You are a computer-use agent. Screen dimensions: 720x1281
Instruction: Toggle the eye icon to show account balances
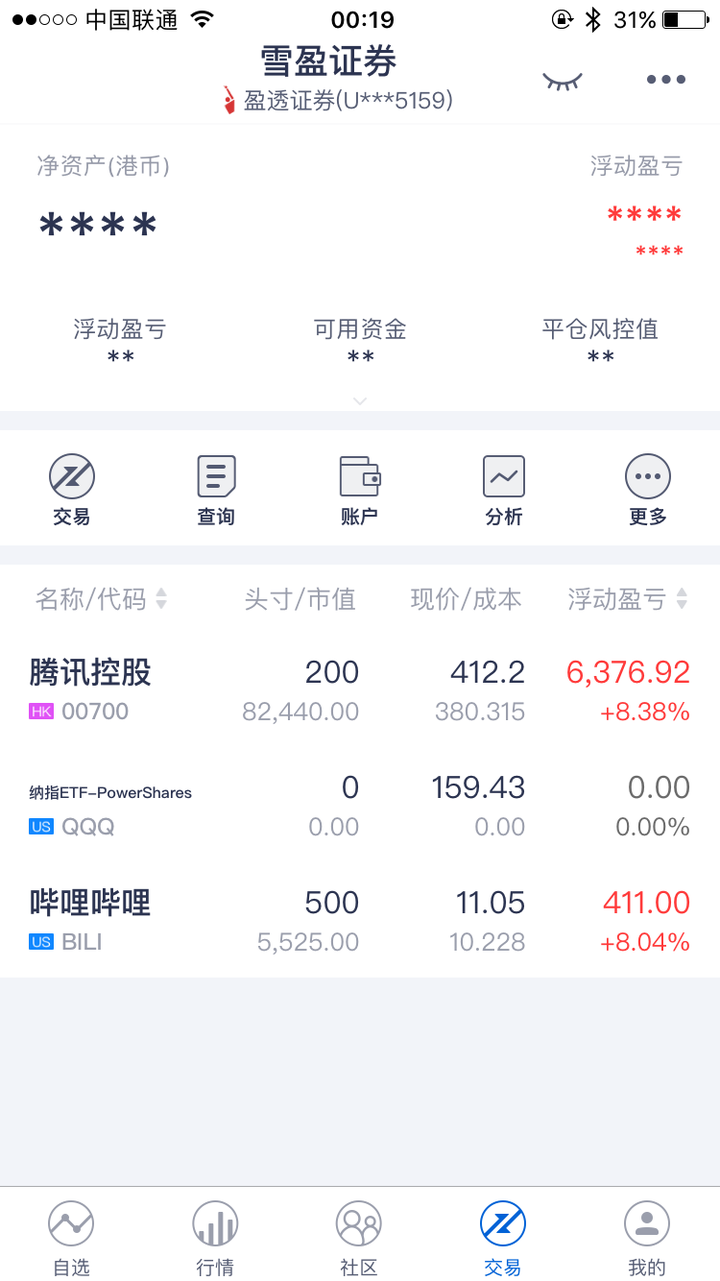pyautogui.click(x=562, y=79)
